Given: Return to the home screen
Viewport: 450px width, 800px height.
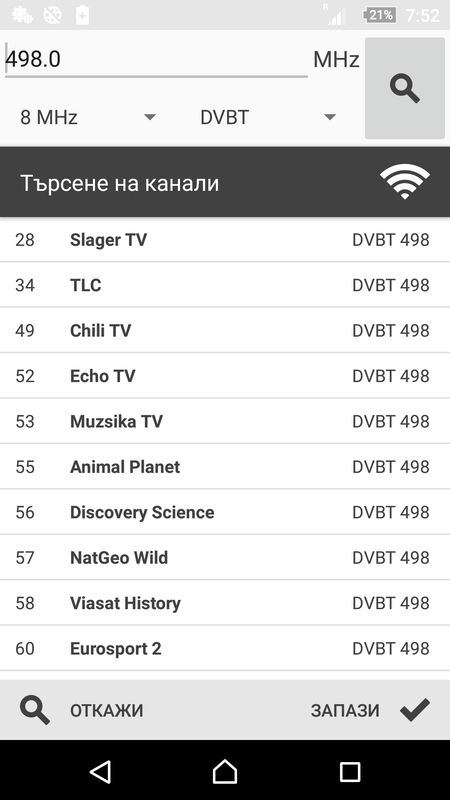Looking at the screenshot, I should coord(225,771).
